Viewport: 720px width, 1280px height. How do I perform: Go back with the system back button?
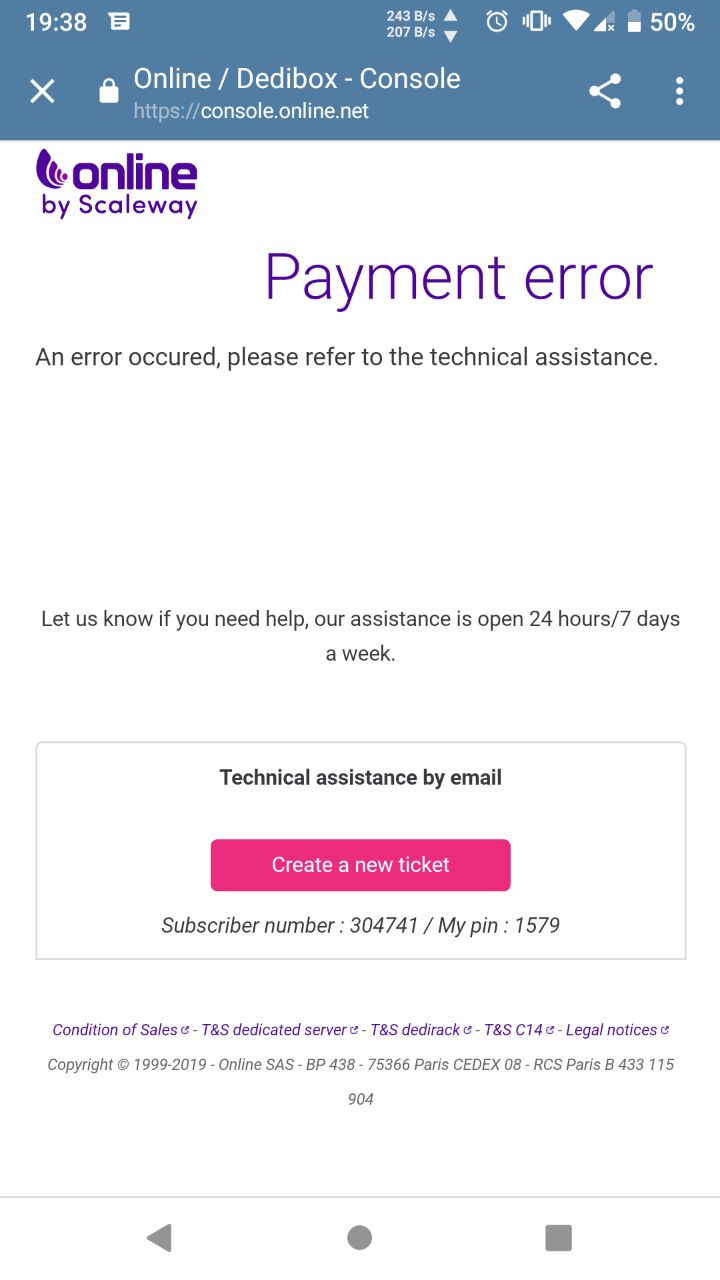tap(159, 1238)
